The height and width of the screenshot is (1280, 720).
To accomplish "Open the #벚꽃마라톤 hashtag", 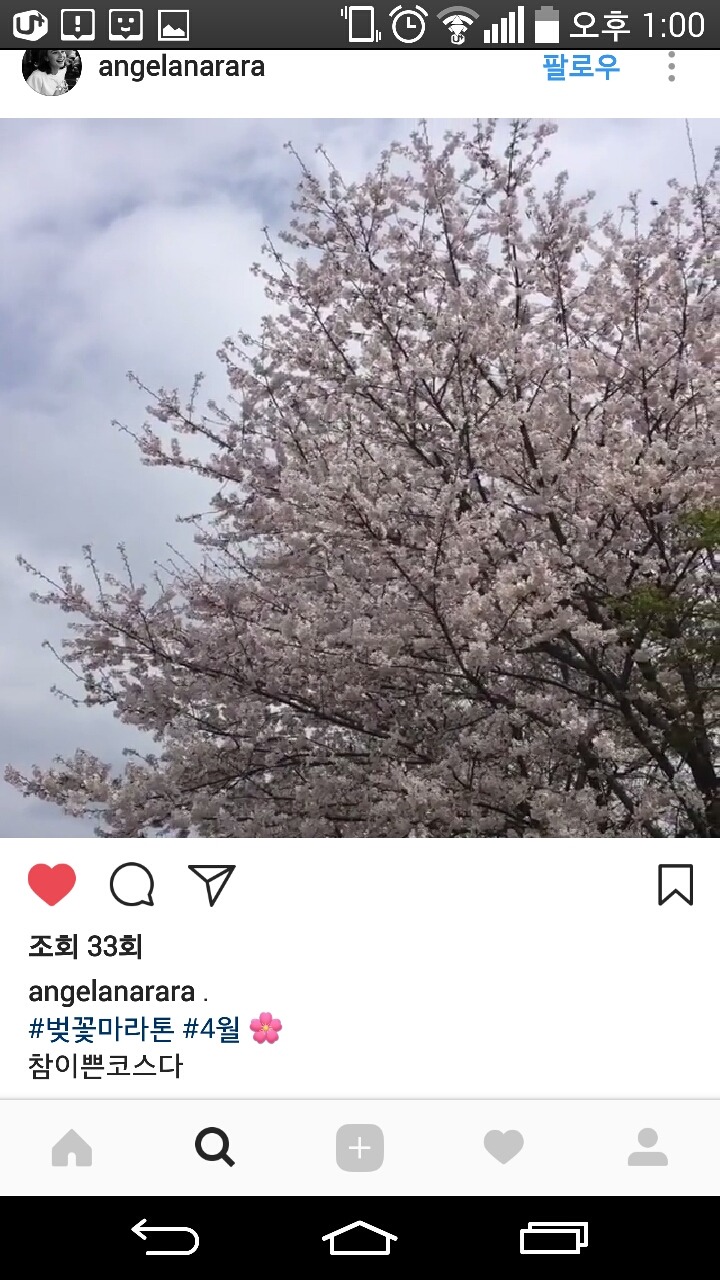I will click(101, 1028).
